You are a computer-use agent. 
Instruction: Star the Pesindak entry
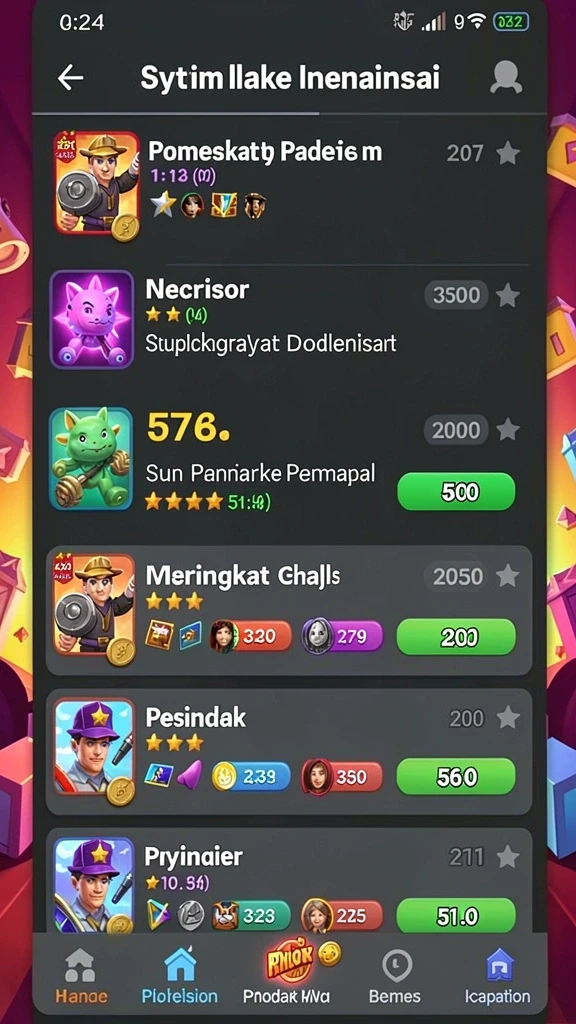point(507,718)
